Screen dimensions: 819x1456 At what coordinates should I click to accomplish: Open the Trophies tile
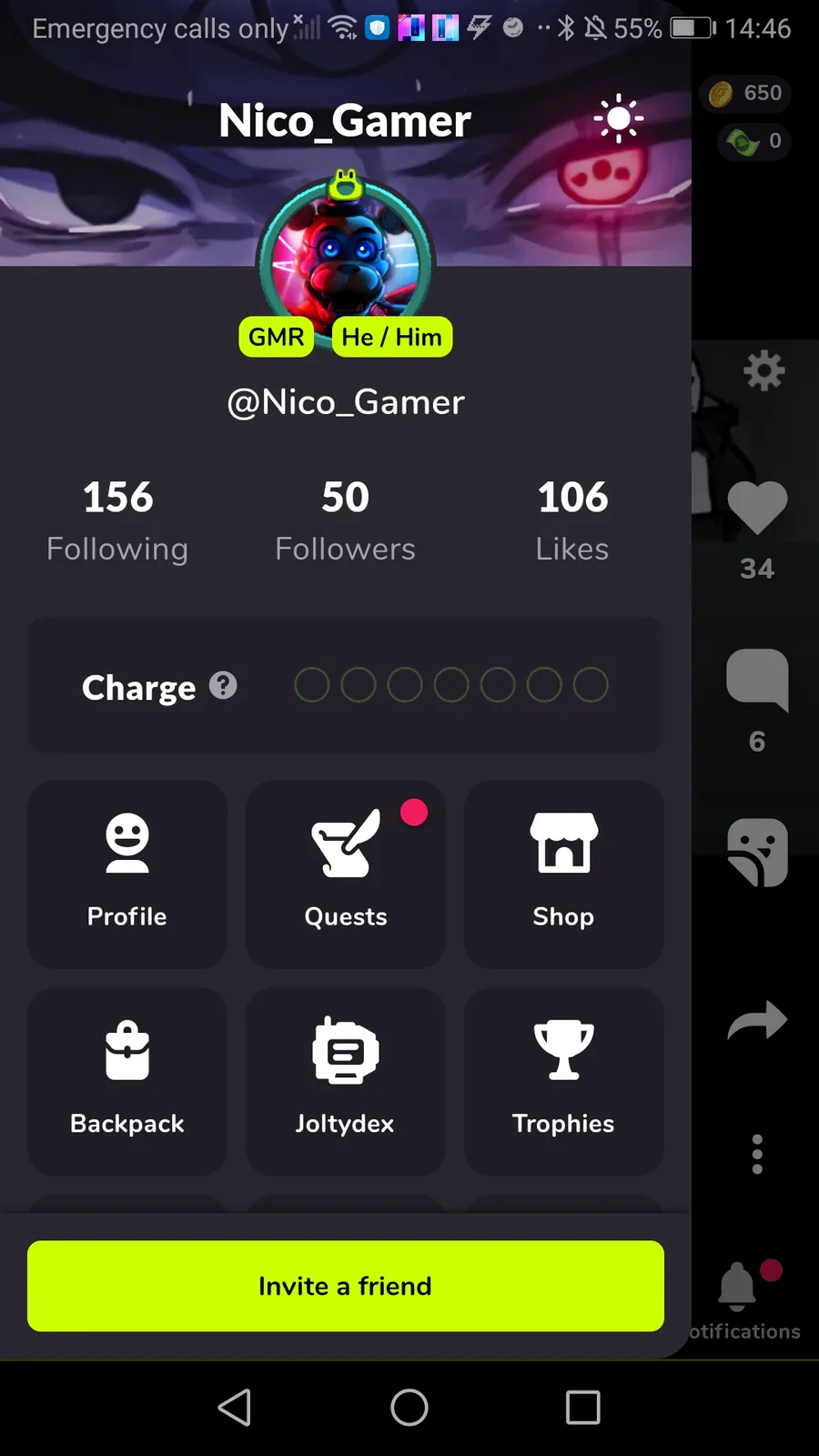tap(563, 1081)
